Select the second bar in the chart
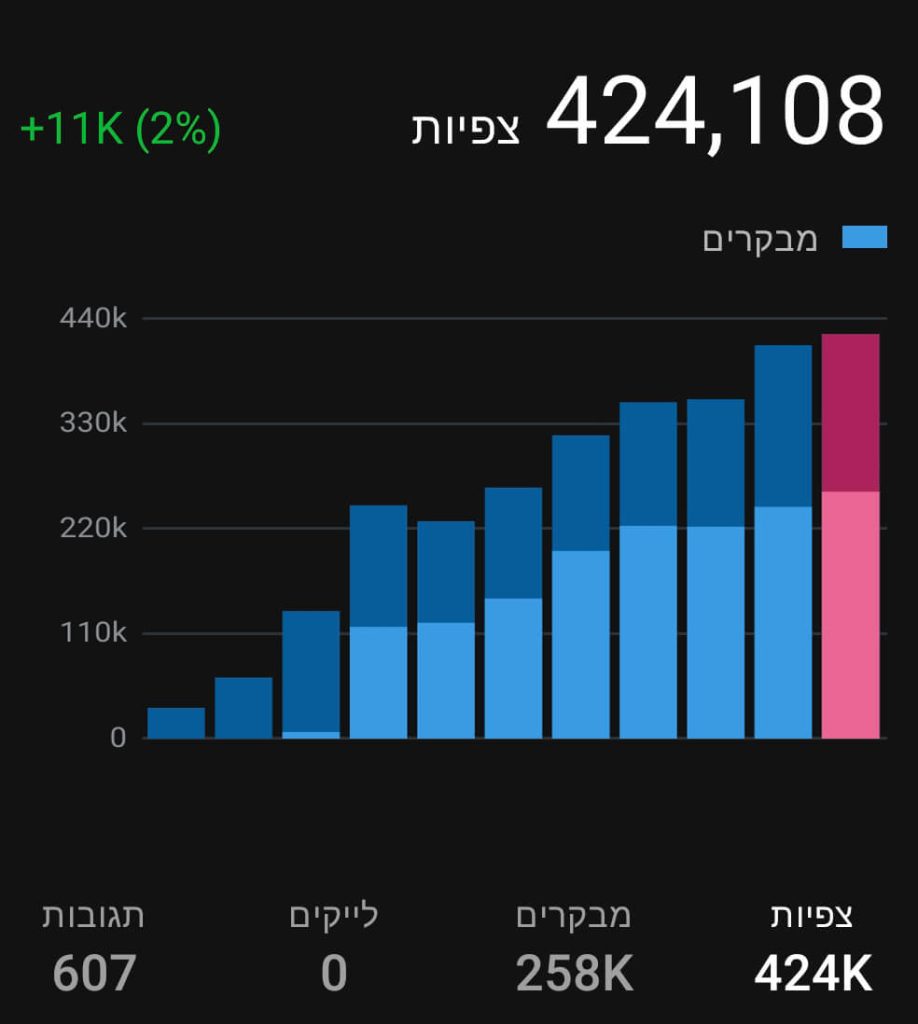 click(x=242, y=705)
